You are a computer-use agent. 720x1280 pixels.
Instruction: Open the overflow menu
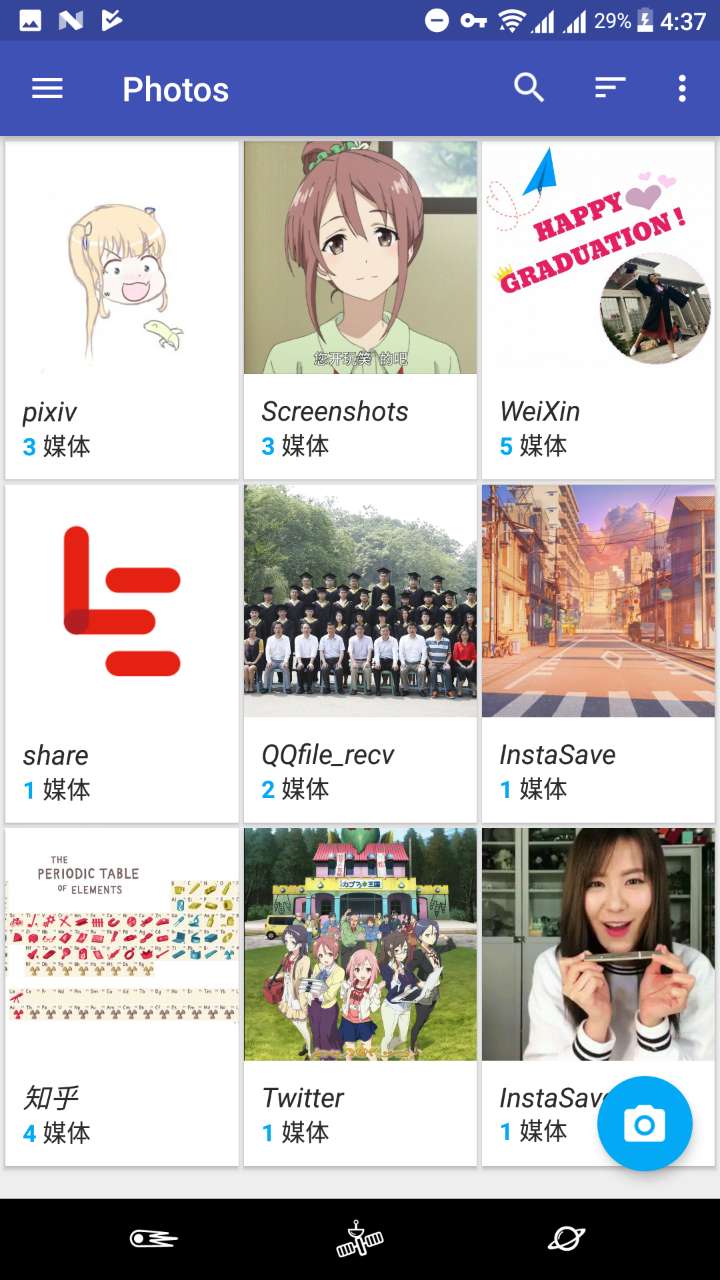coord(682,88)
